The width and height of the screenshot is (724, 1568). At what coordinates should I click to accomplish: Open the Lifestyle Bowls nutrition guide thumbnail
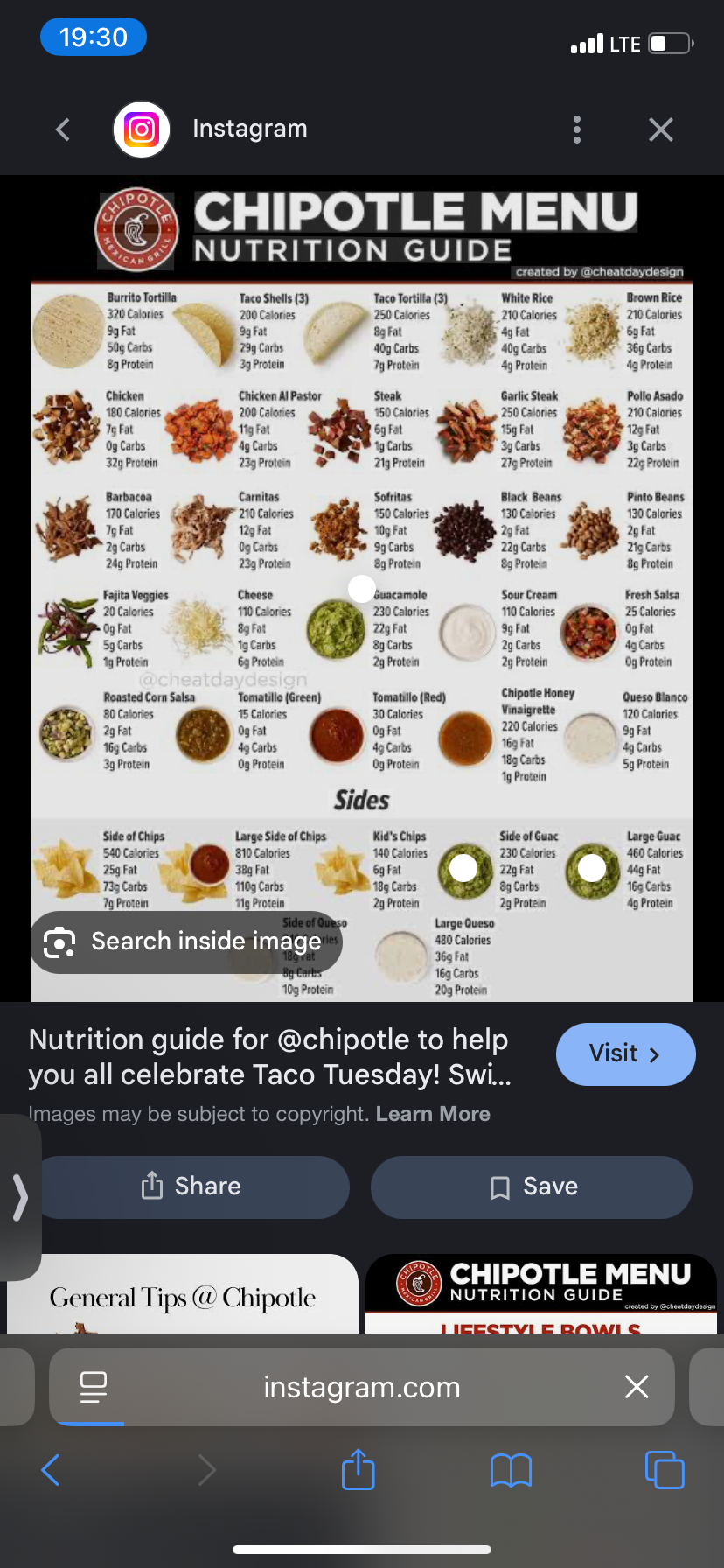(x=541, y=1294)
